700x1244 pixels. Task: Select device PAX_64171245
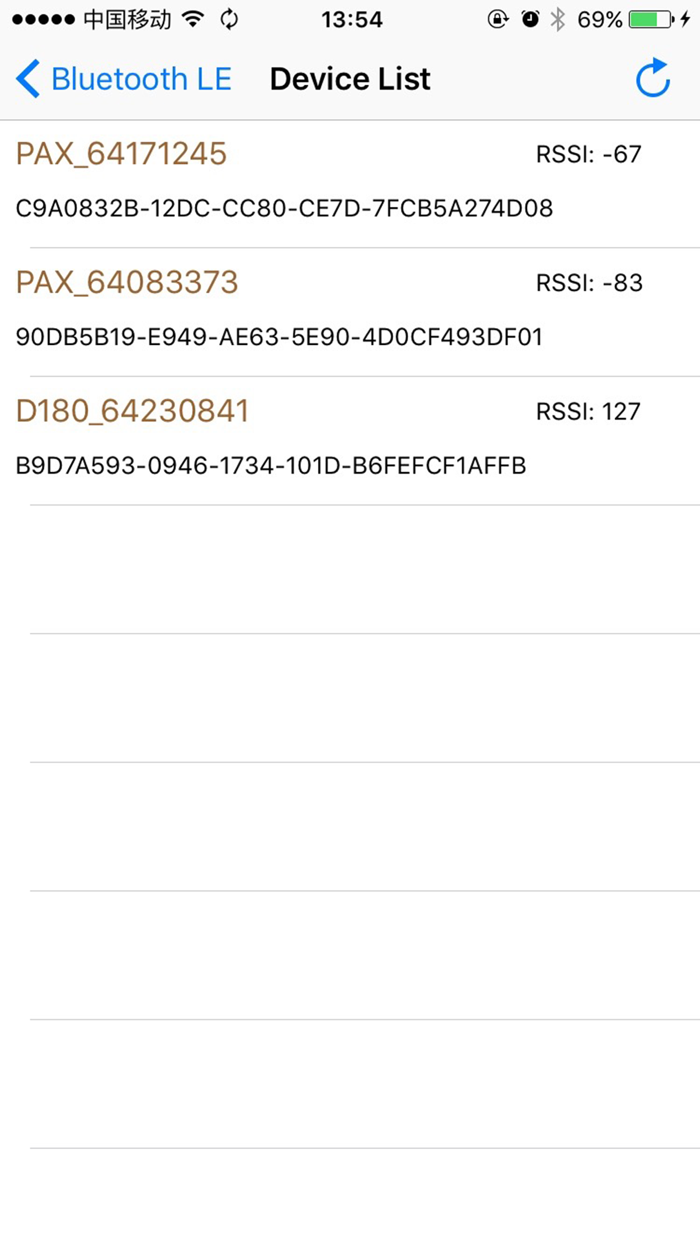pyautogui.click(x=122, y=154)
